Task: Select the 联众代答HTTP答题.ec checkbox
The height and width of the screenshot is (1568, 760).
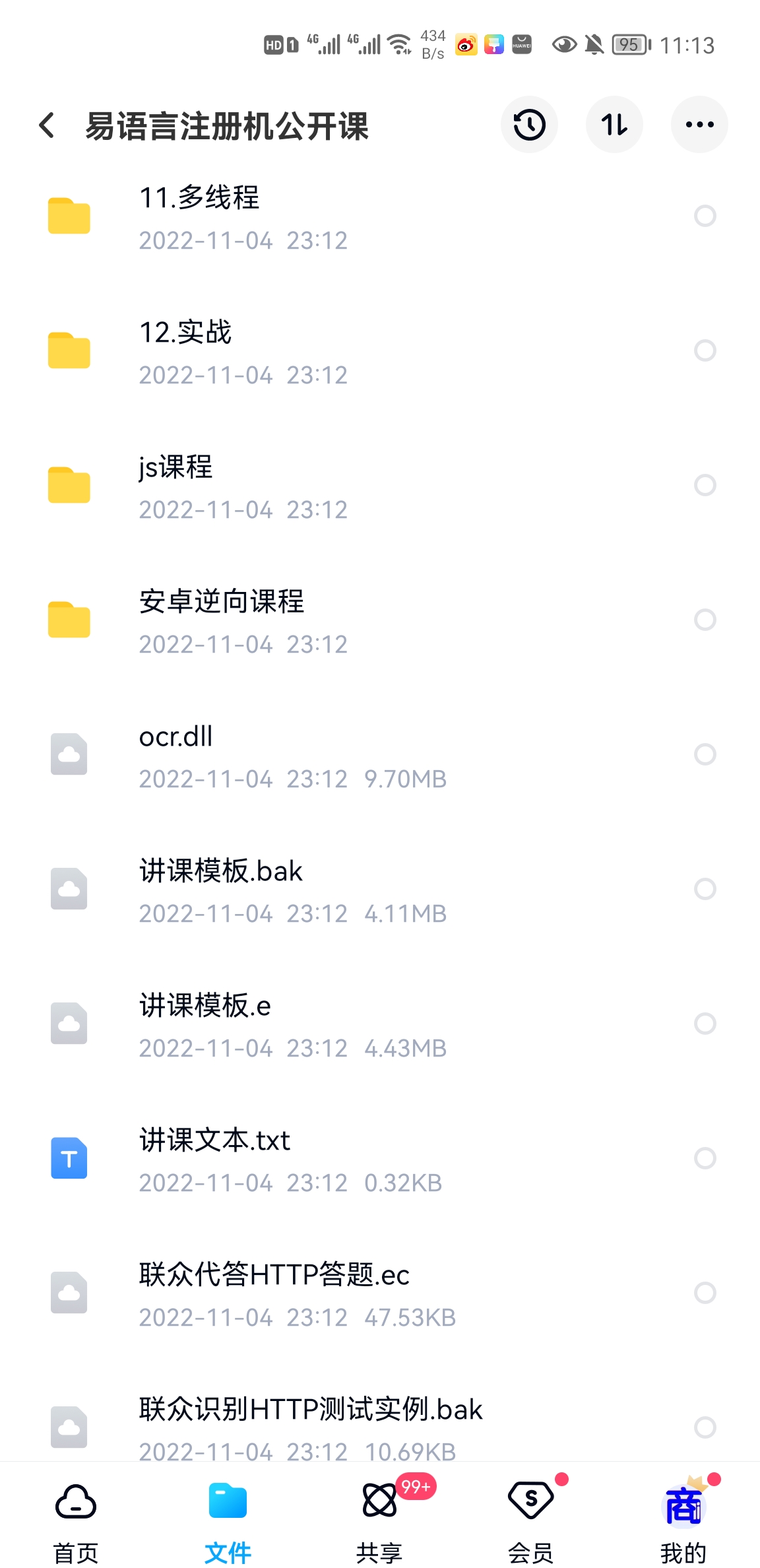Action: click(705, 1293)
